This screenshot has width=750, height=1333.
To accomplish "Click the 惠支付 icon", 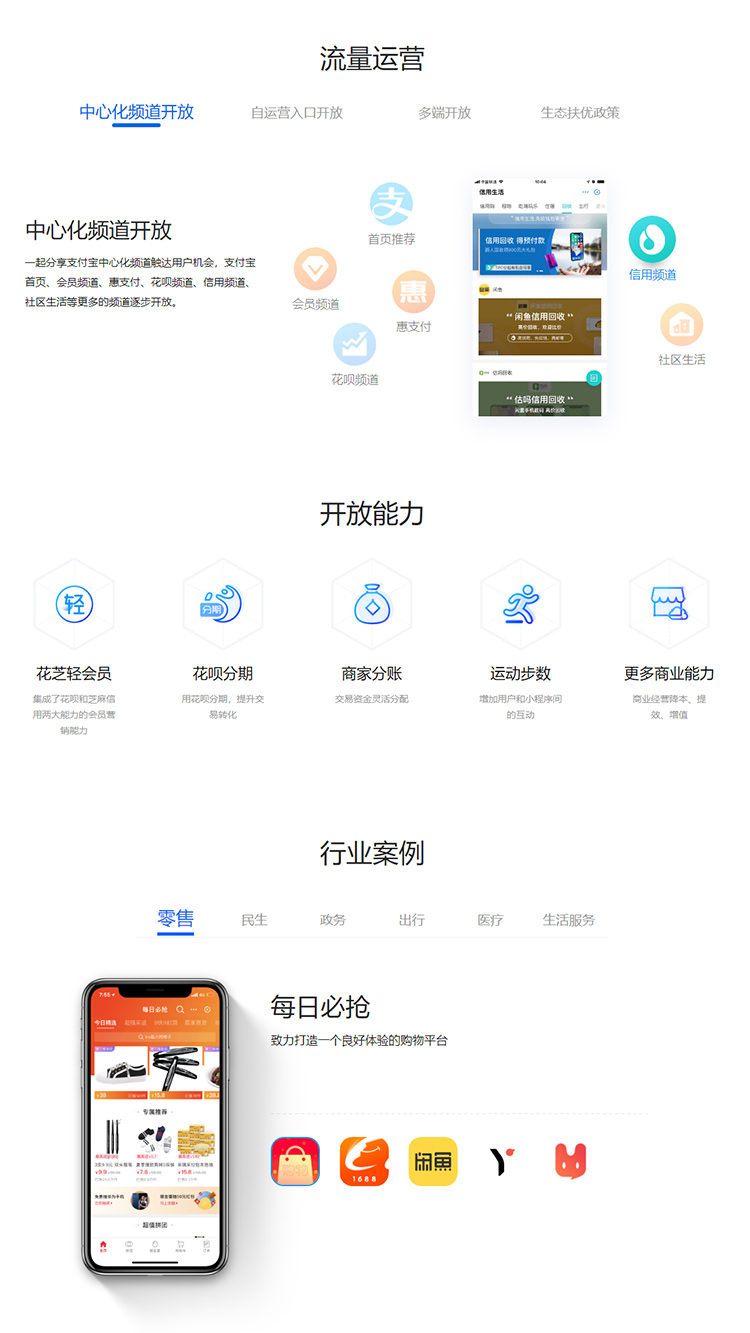I will pos(414,291).
